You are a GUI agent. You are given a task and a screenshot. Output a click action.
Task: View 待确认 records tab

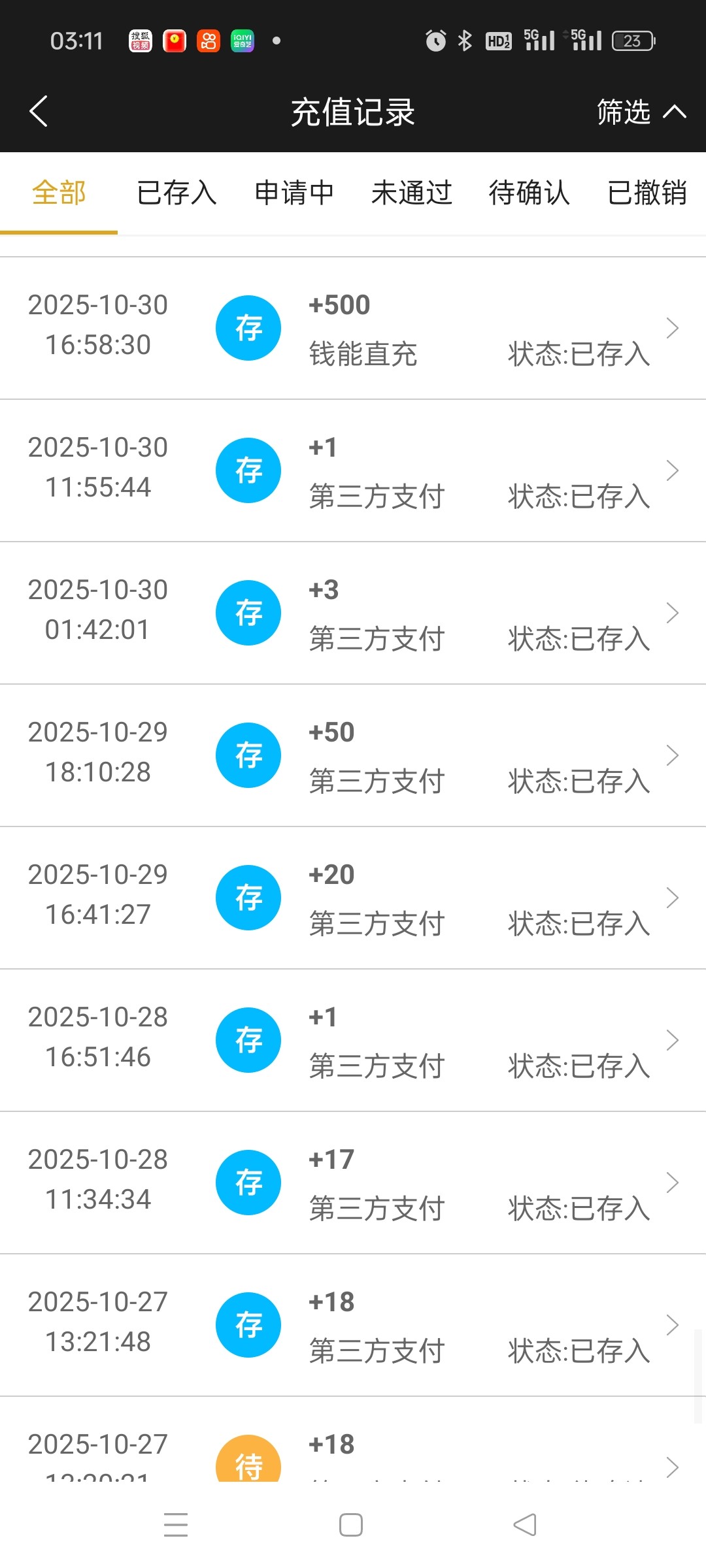529,193
